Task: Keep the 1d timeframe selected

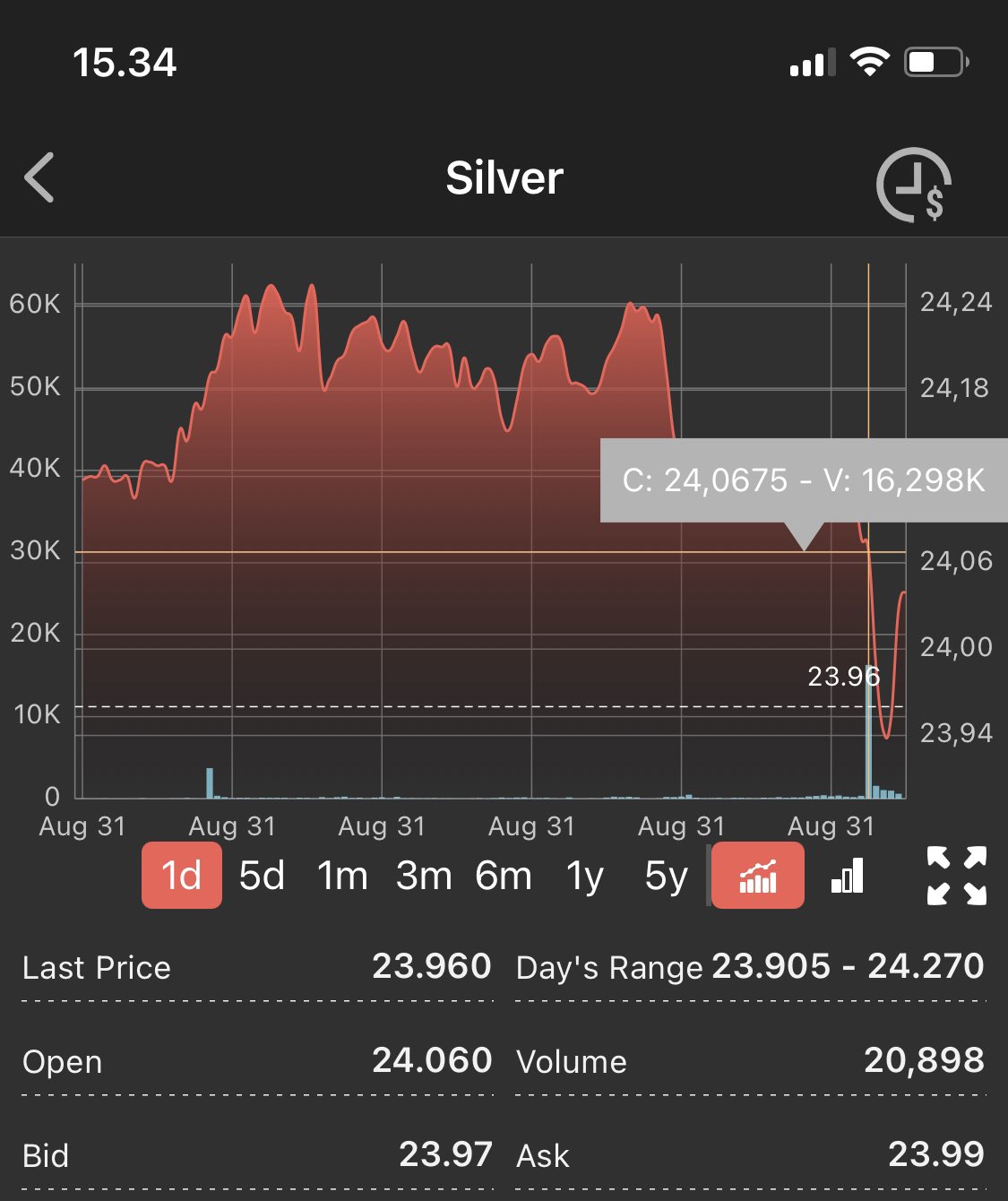Action: click(181, 874)
